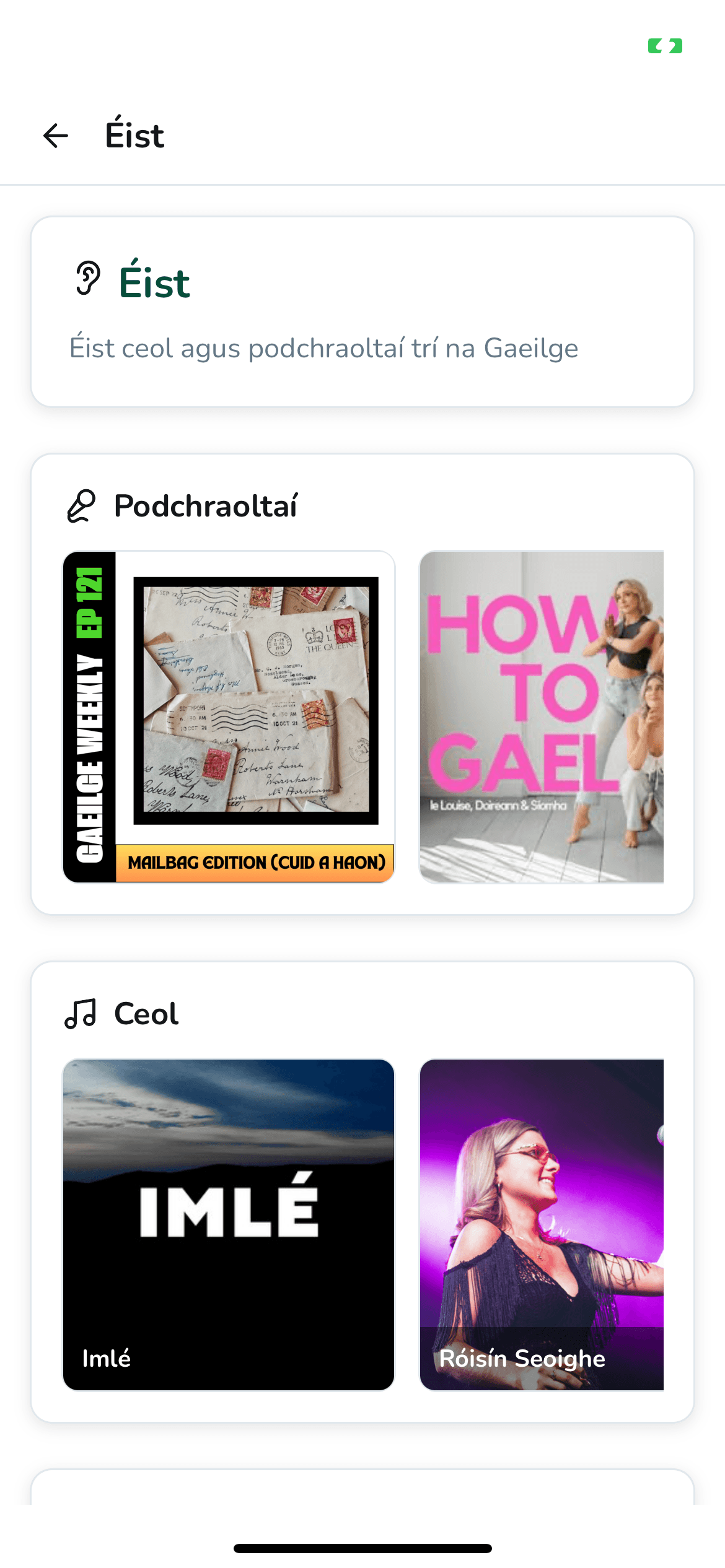Open the Imlé music card
The image size is (725, 1568).
tap(229, 1224)
